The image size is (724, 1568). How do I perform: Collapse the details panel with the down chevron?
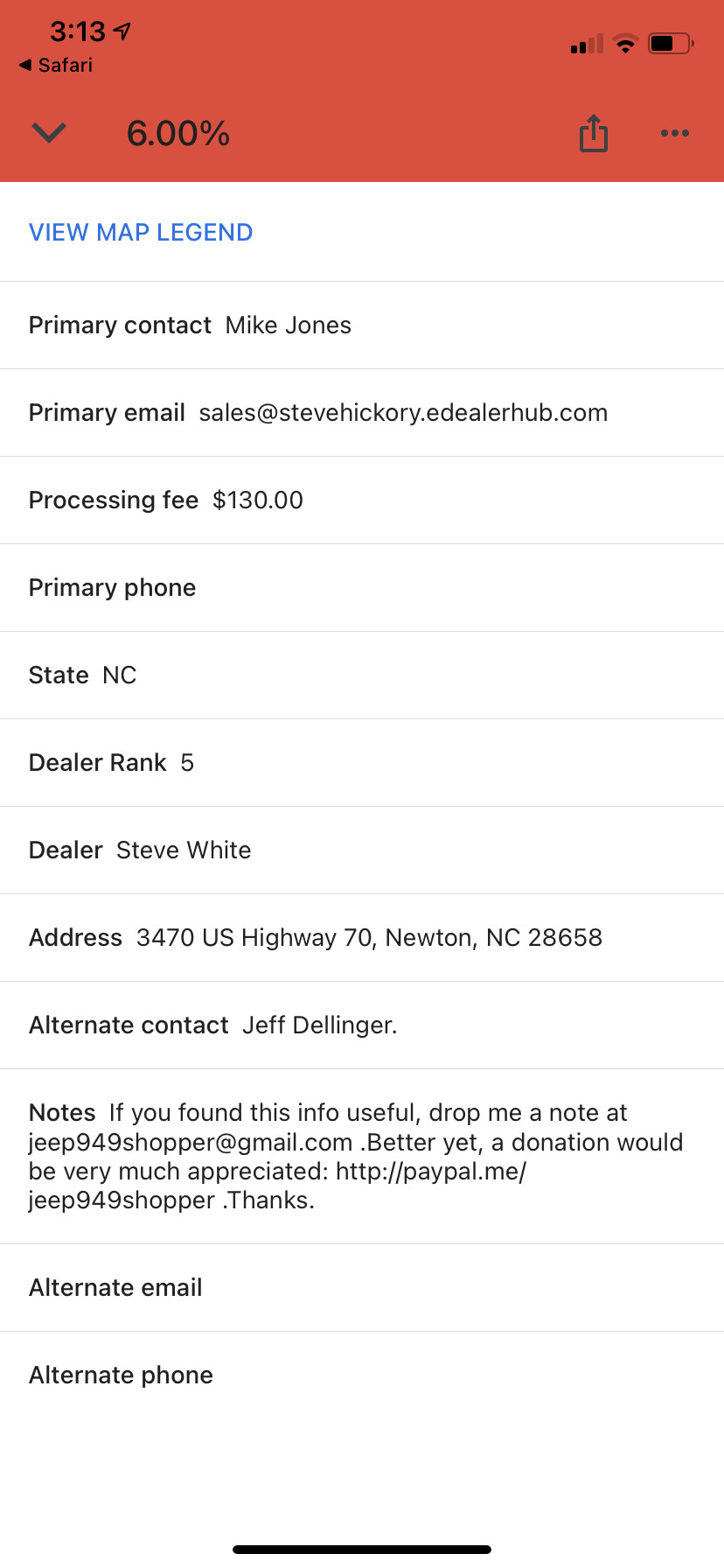pos(49,133)
